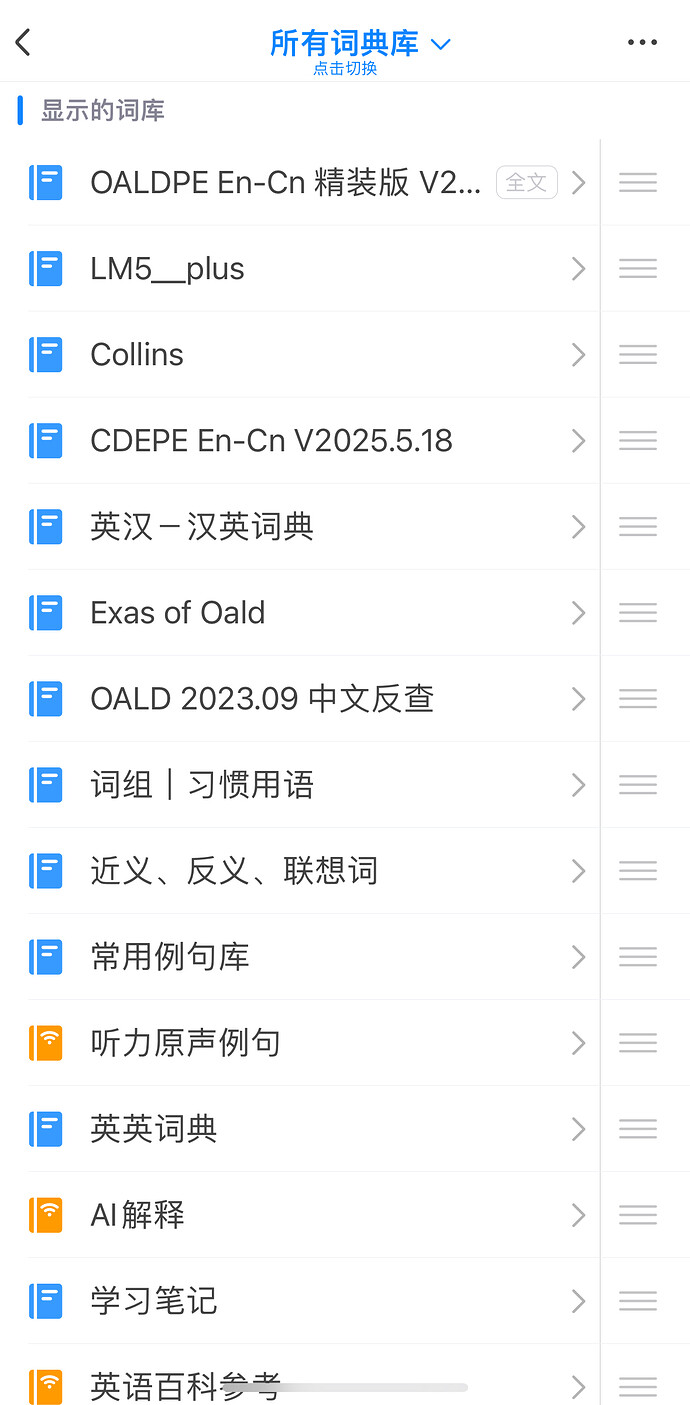Open 英语百科参考
The image size is (690, 1405).
(300, 1386)
